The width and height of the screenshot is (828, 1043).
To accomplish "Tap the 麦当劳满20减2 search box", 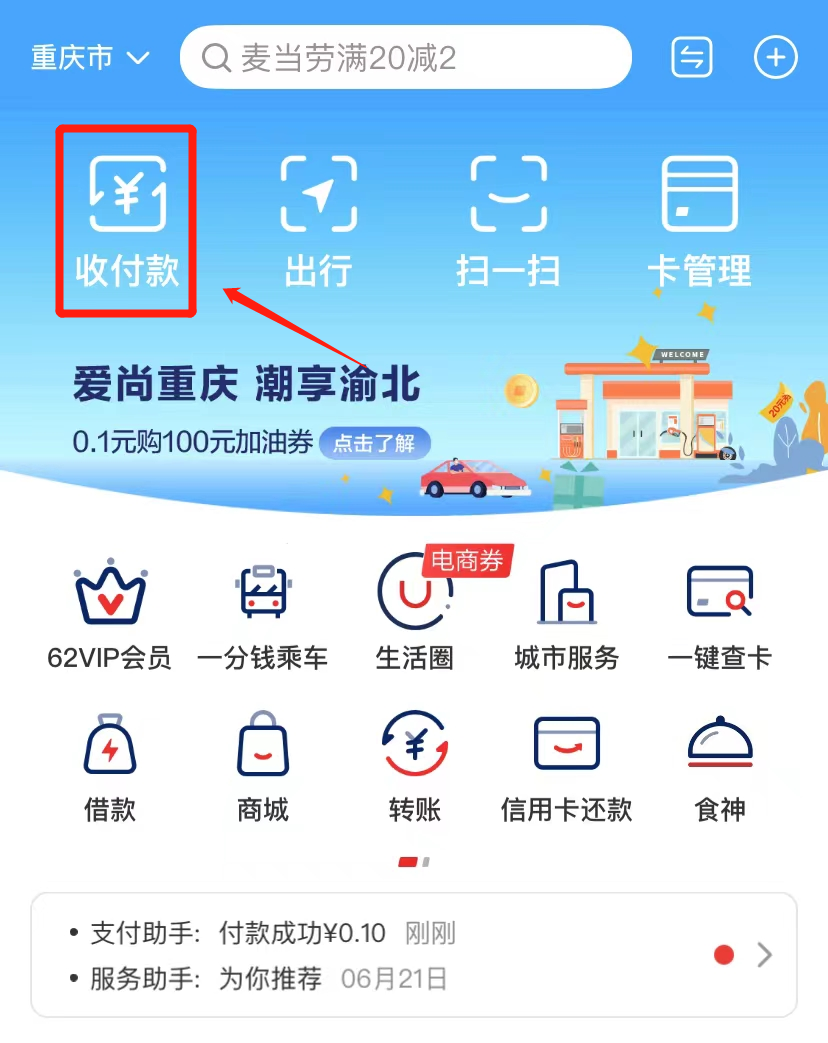I will [x=405, y=58].
